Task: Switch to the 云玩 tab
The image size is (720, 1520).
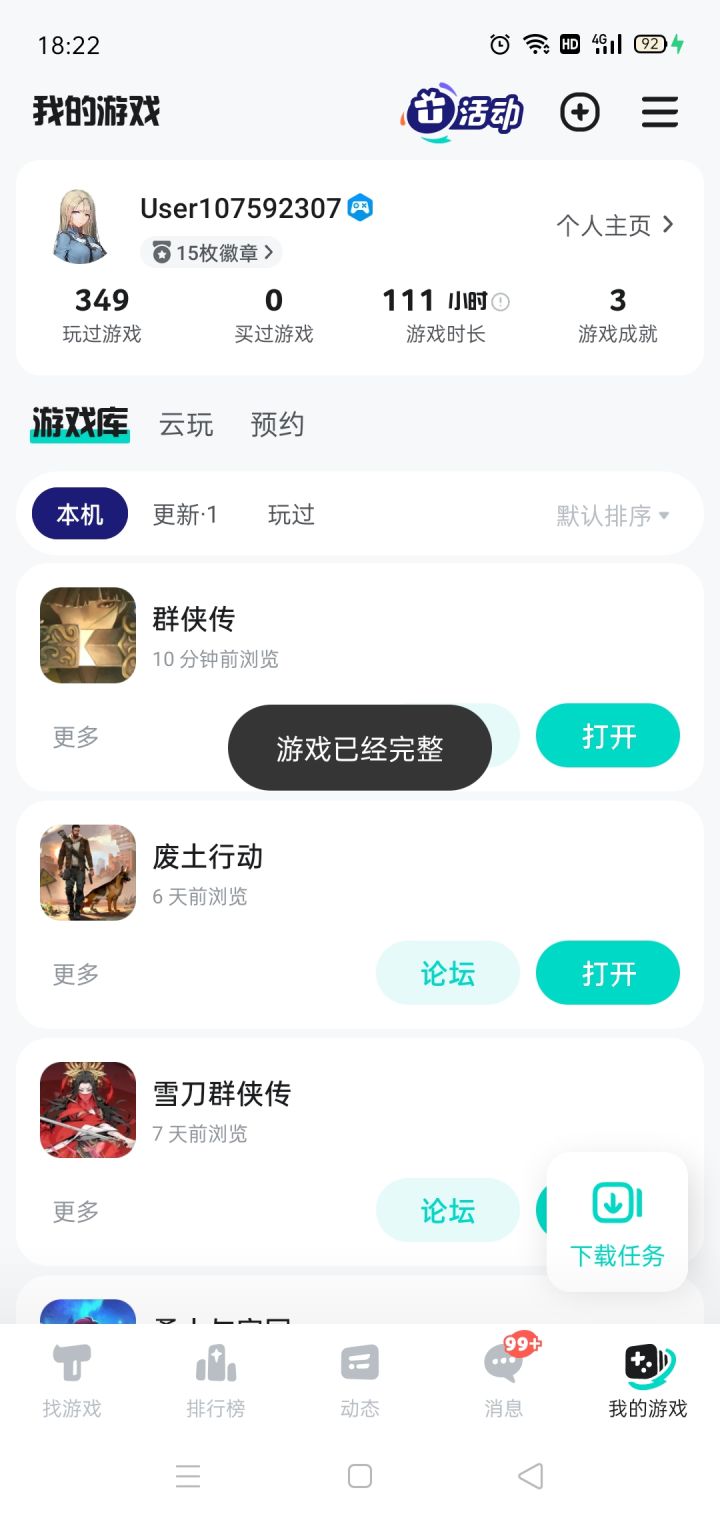Action: coord(186,425)
